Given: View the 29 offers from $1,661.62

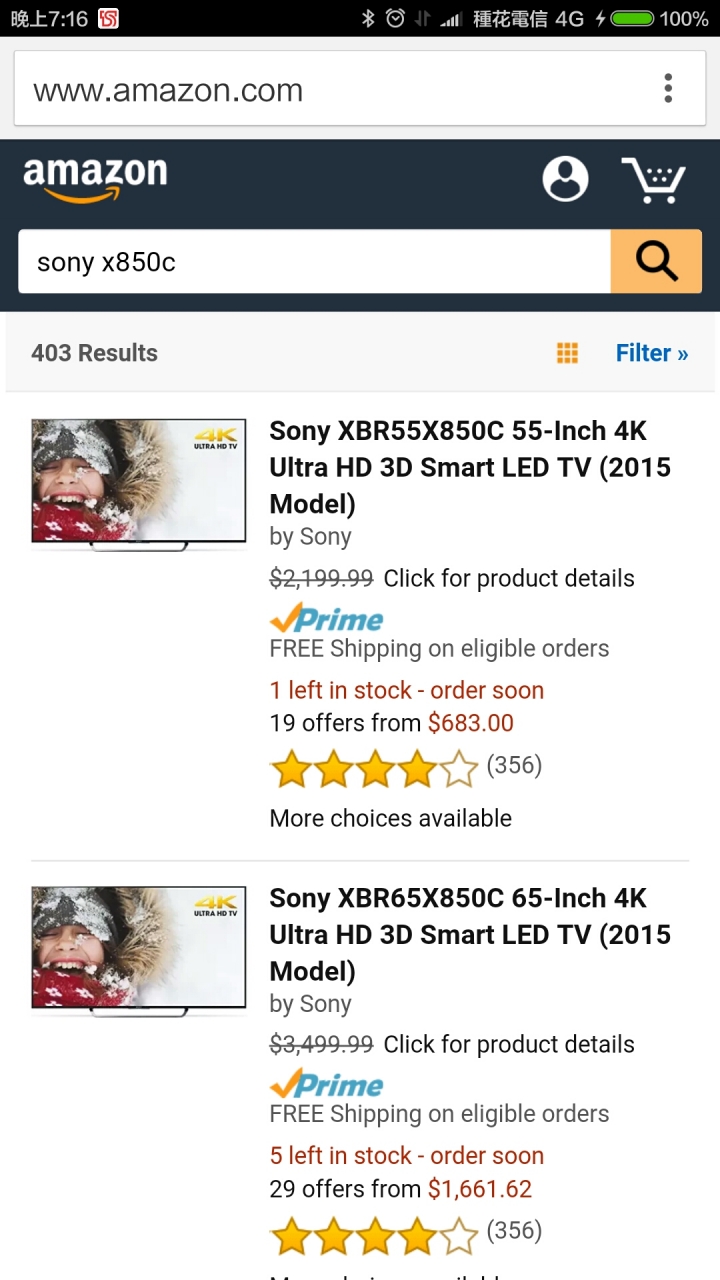Looking at the screenshot, I should coord(400,1189).
